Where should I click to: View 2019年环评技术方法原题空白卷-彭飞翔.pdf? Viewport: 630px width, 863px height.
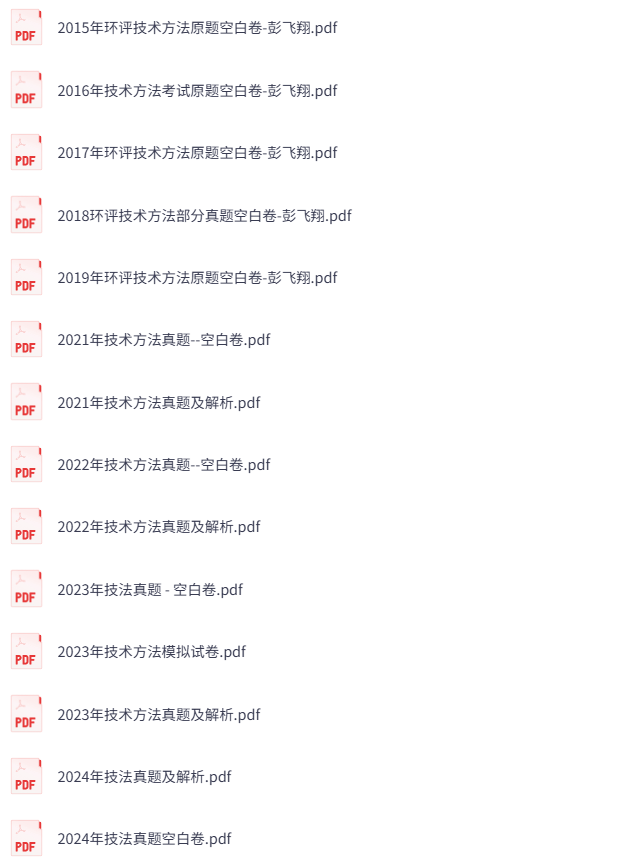pos(197,278)
